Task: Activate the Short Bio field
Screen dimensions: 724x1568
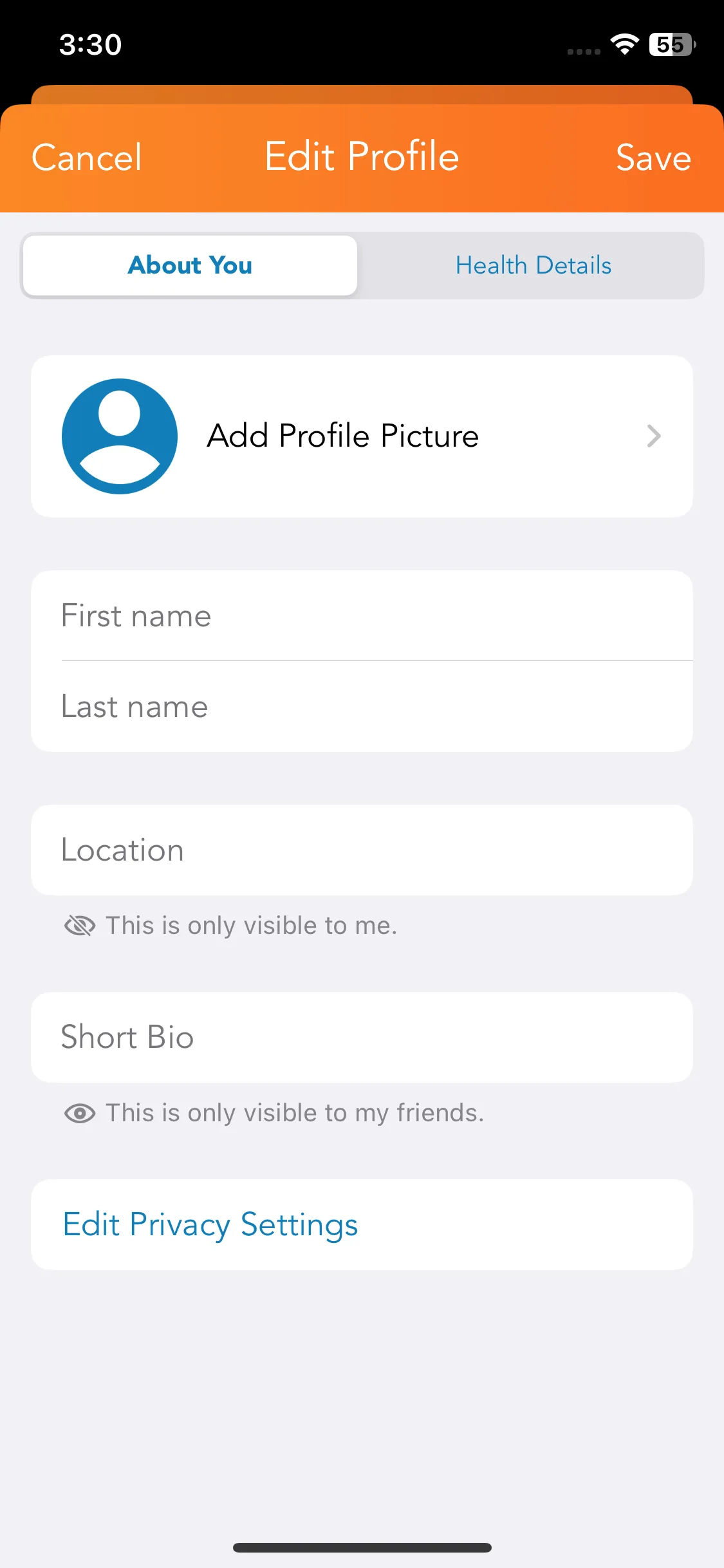Action: click(x=362, y=1038)
